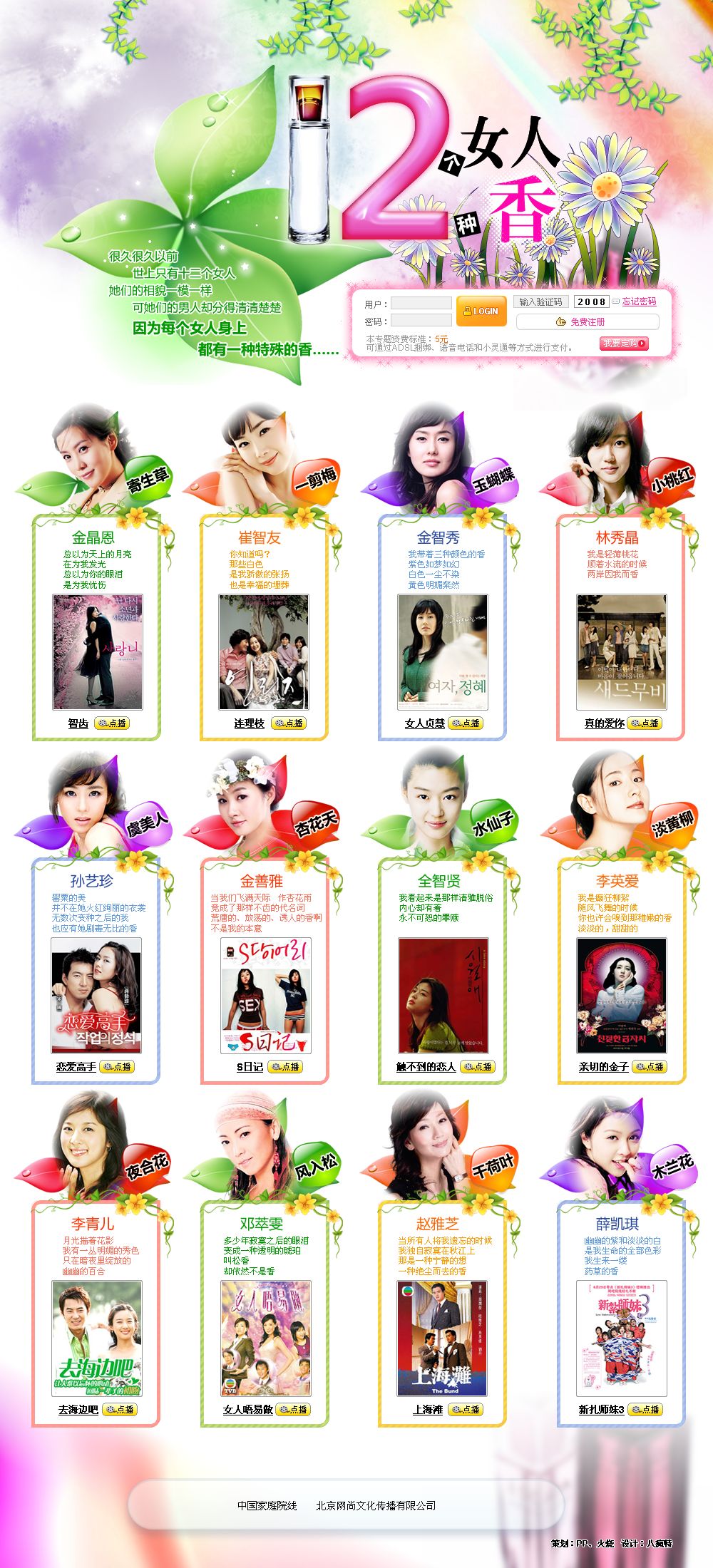Tap 点播 next to 上海滩
Screen dimensions: 713x1568
point(466,1409)
